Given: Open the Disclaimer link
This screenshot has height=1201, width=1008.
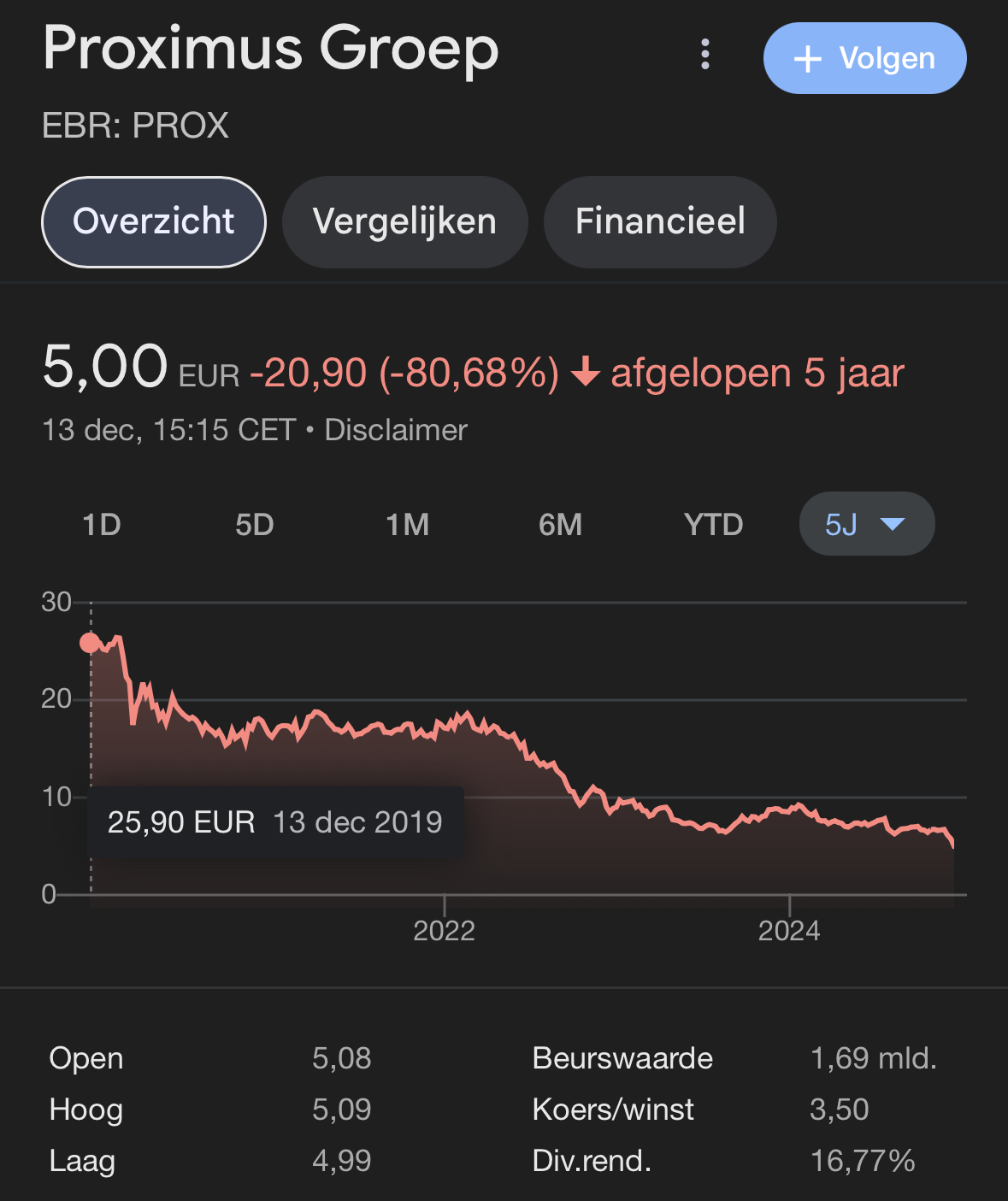Looking at the screenshot, I should (396, 430).
